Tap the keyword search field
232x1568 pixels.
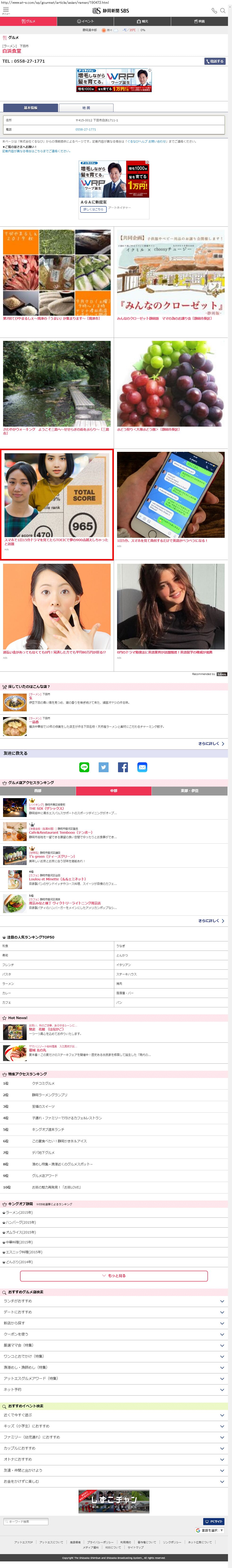click(26, 1521)
